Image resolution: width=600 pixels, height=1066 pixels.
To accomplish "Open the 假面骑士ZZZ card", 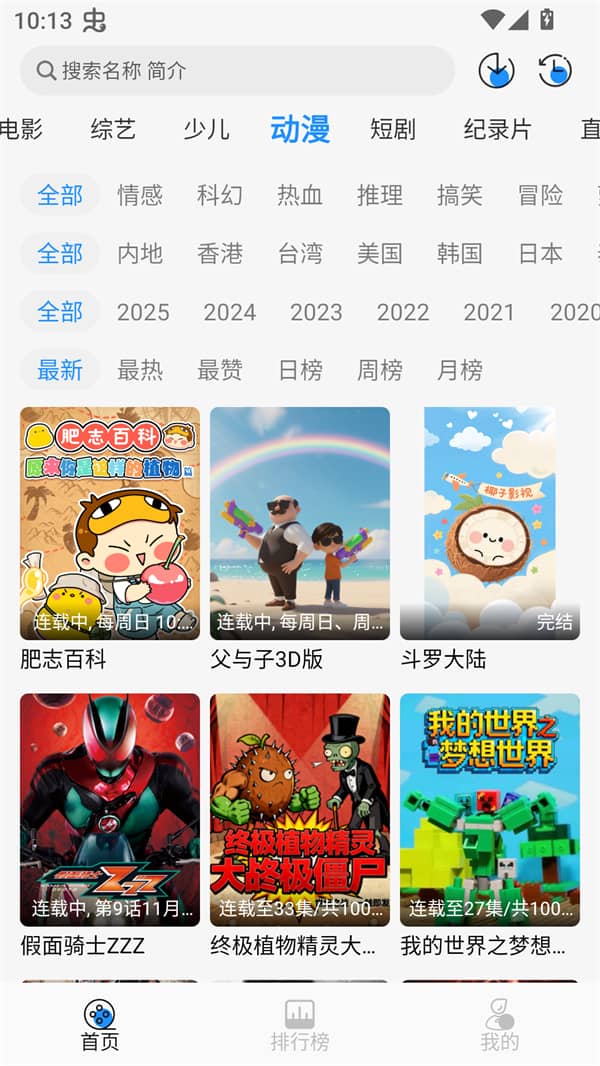I will tap(110, 810).
